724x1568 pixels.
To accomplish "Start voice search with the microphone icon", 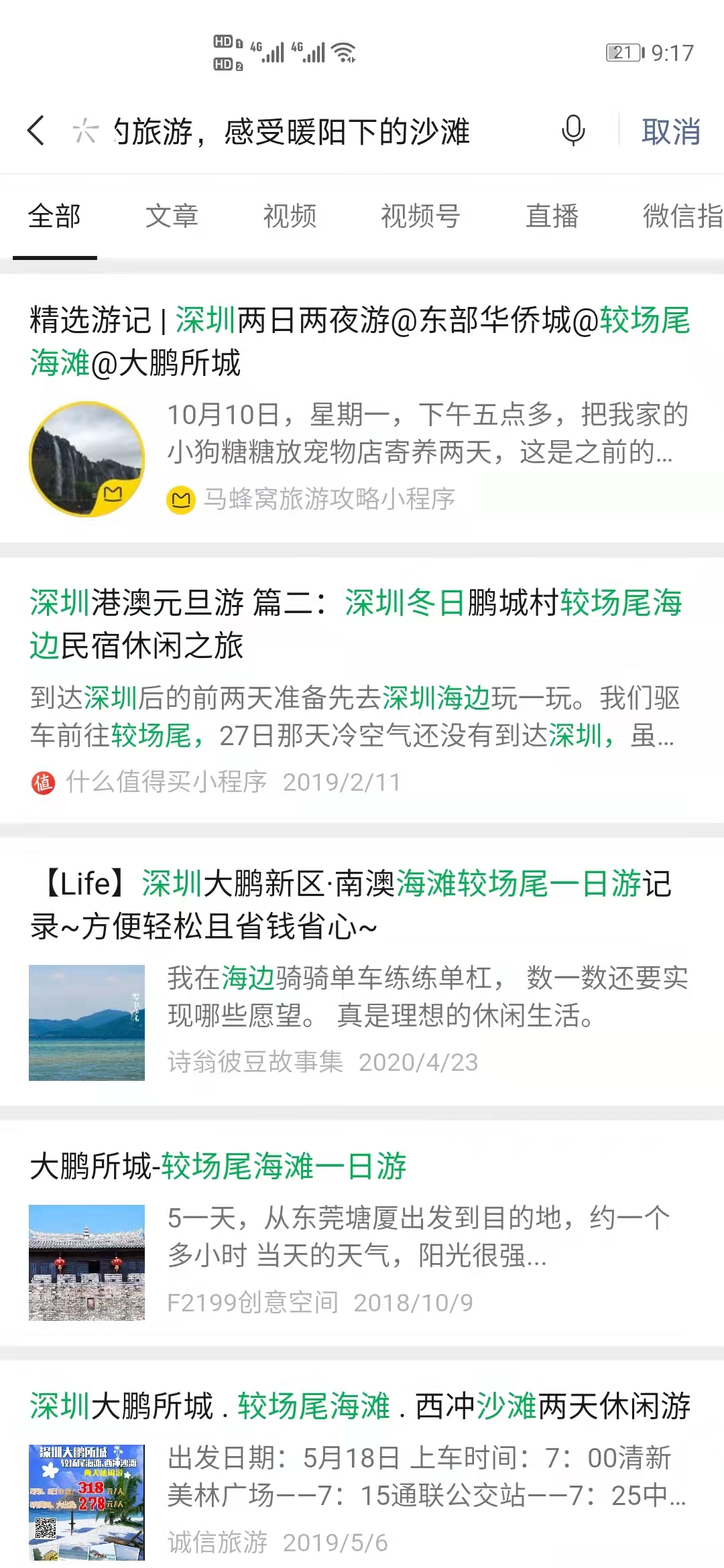I will 573,131.
